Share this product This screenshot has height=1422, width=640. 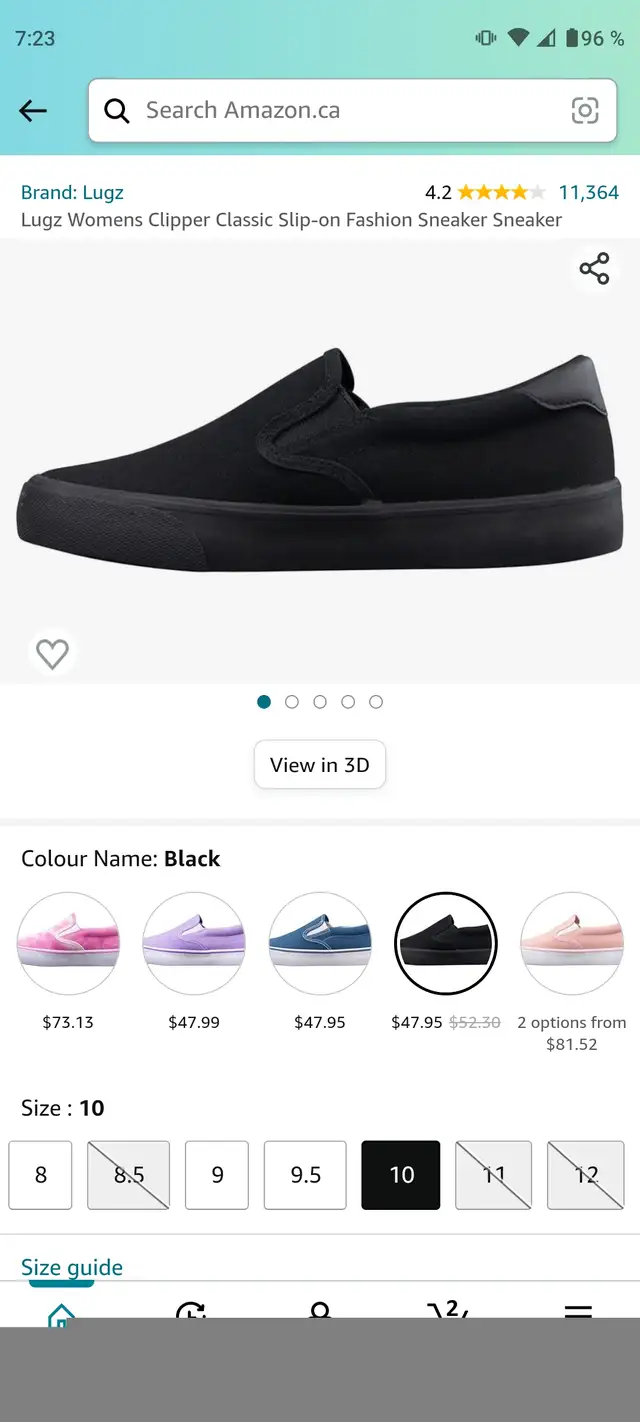(594, 269)
